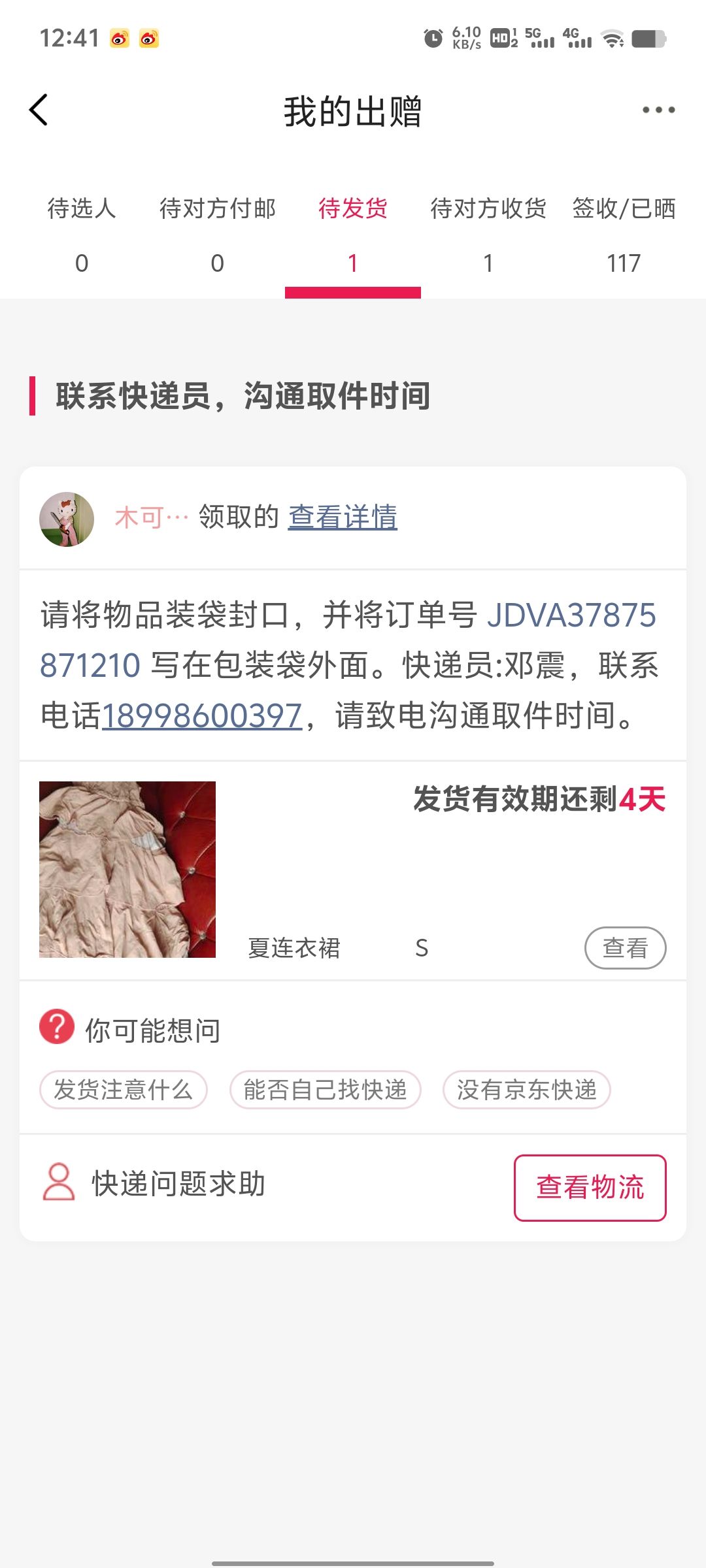
Task: Open 待对方收货 tab
Action: point(488,234)
